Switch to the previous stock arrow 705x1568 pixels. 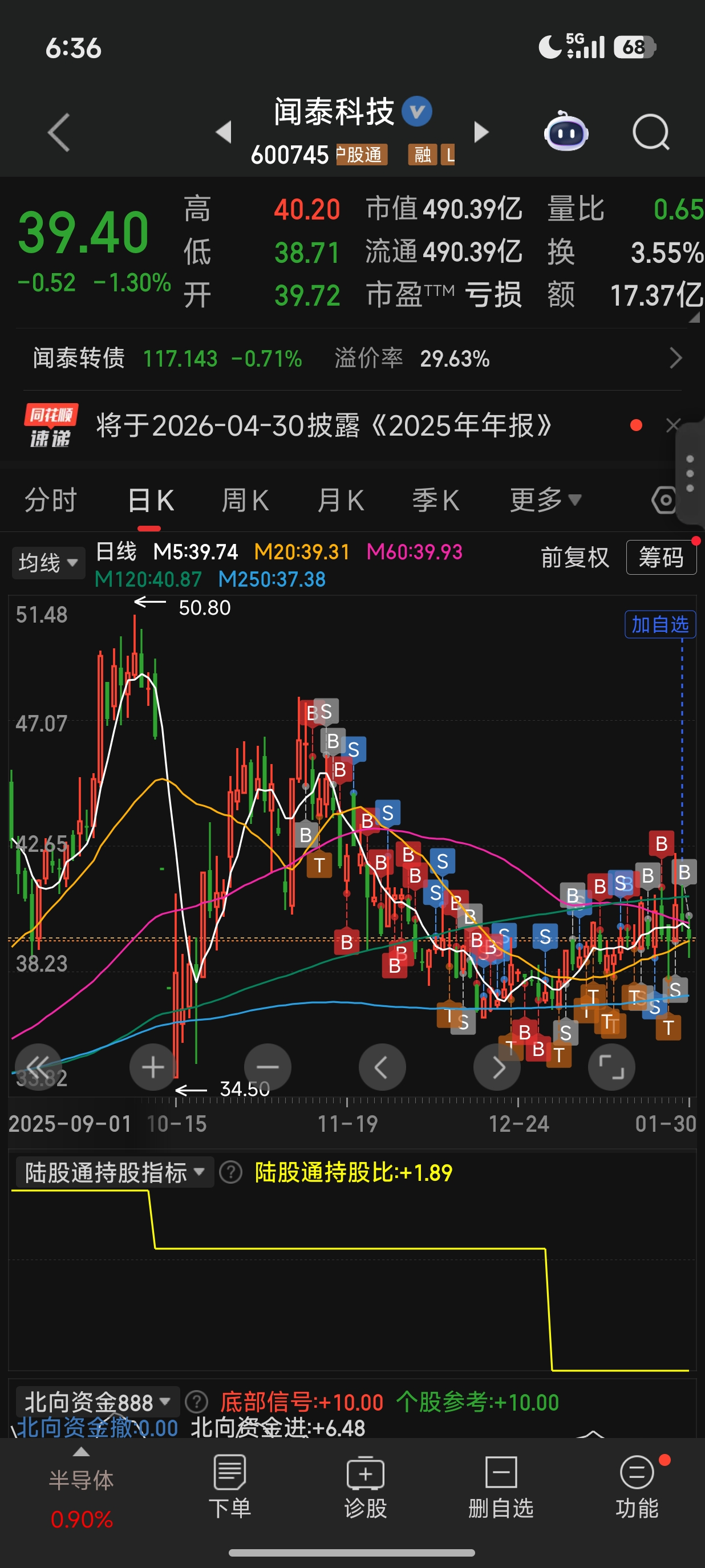(224, 132)
